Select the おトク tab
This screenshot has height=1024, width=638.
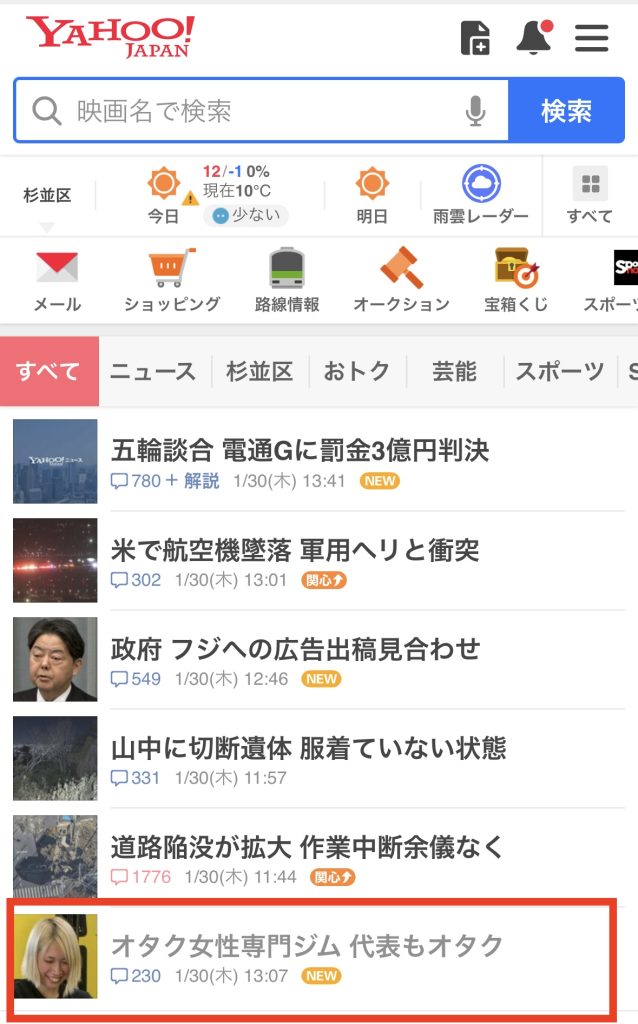tap(356, 371)
